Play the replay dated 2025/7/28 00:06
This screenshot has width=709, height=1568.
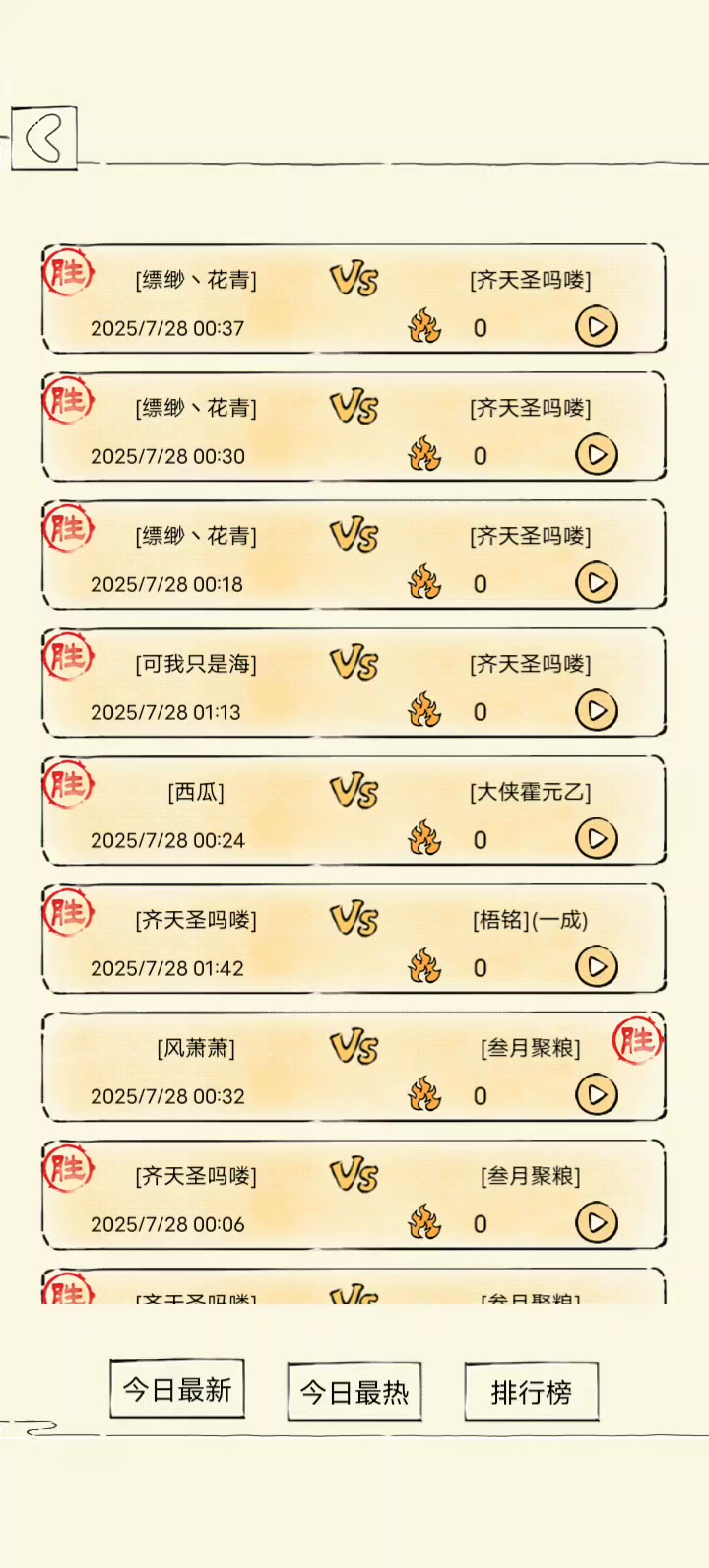597,1223
